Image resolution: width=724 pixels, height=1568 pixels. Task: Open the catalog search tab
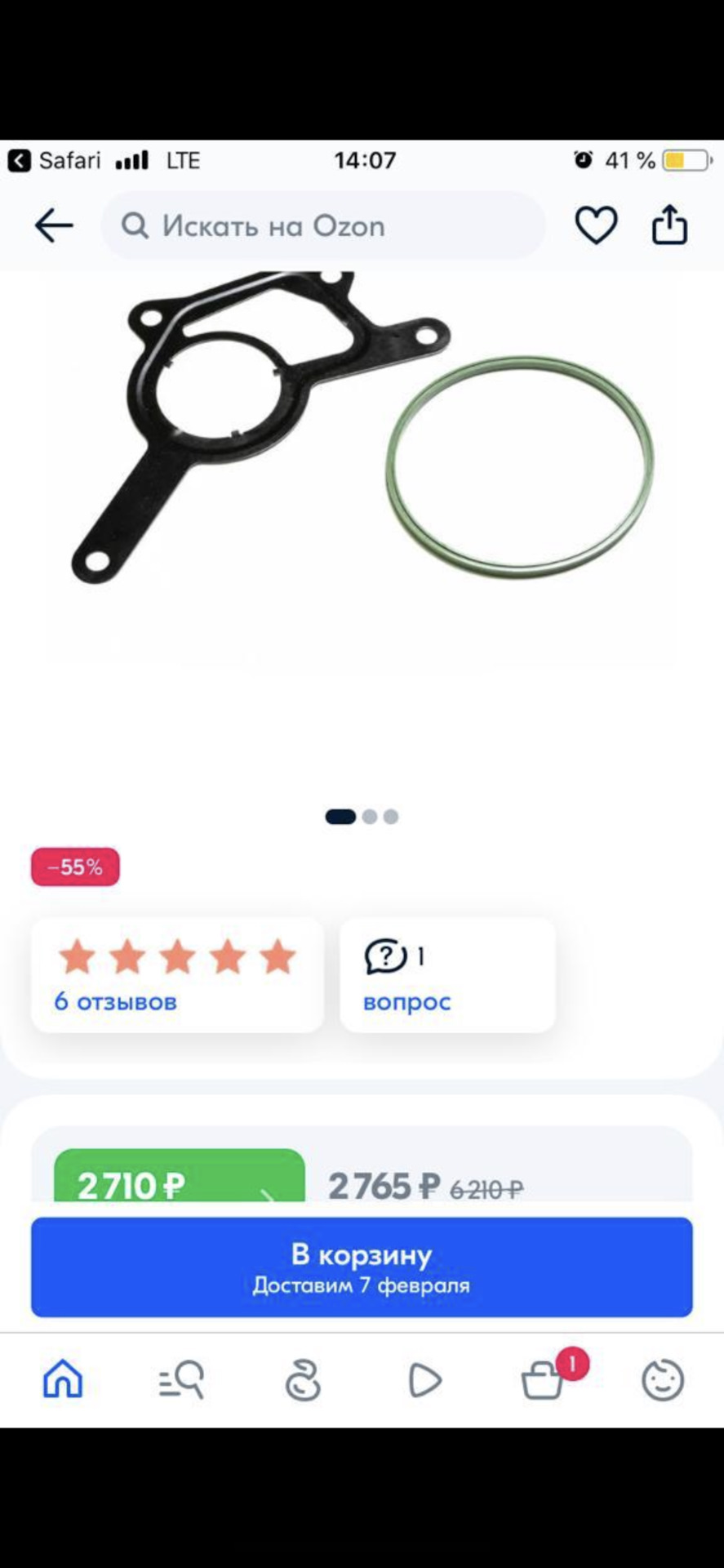coord(181,1380)
